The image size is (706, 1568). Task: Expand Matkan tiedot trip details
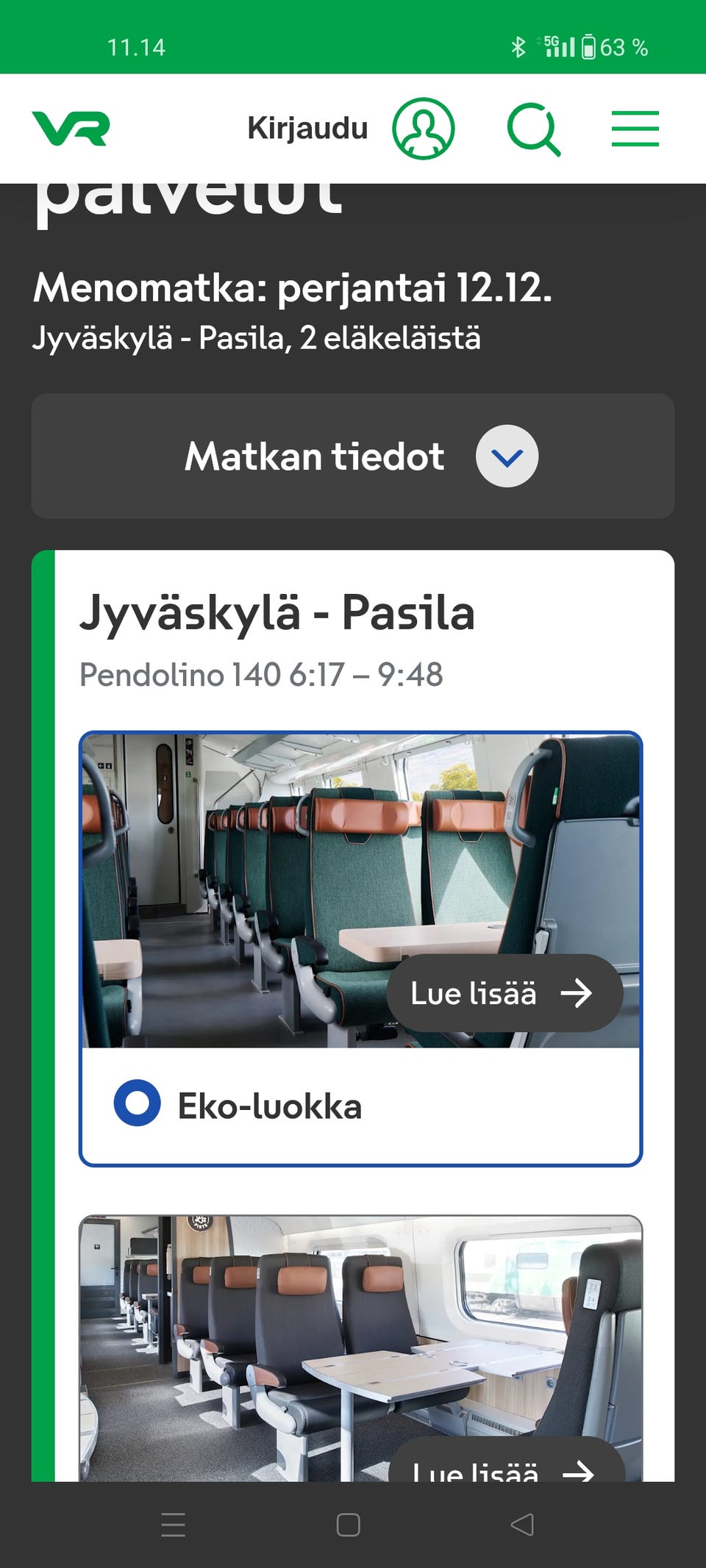(507, 457)
